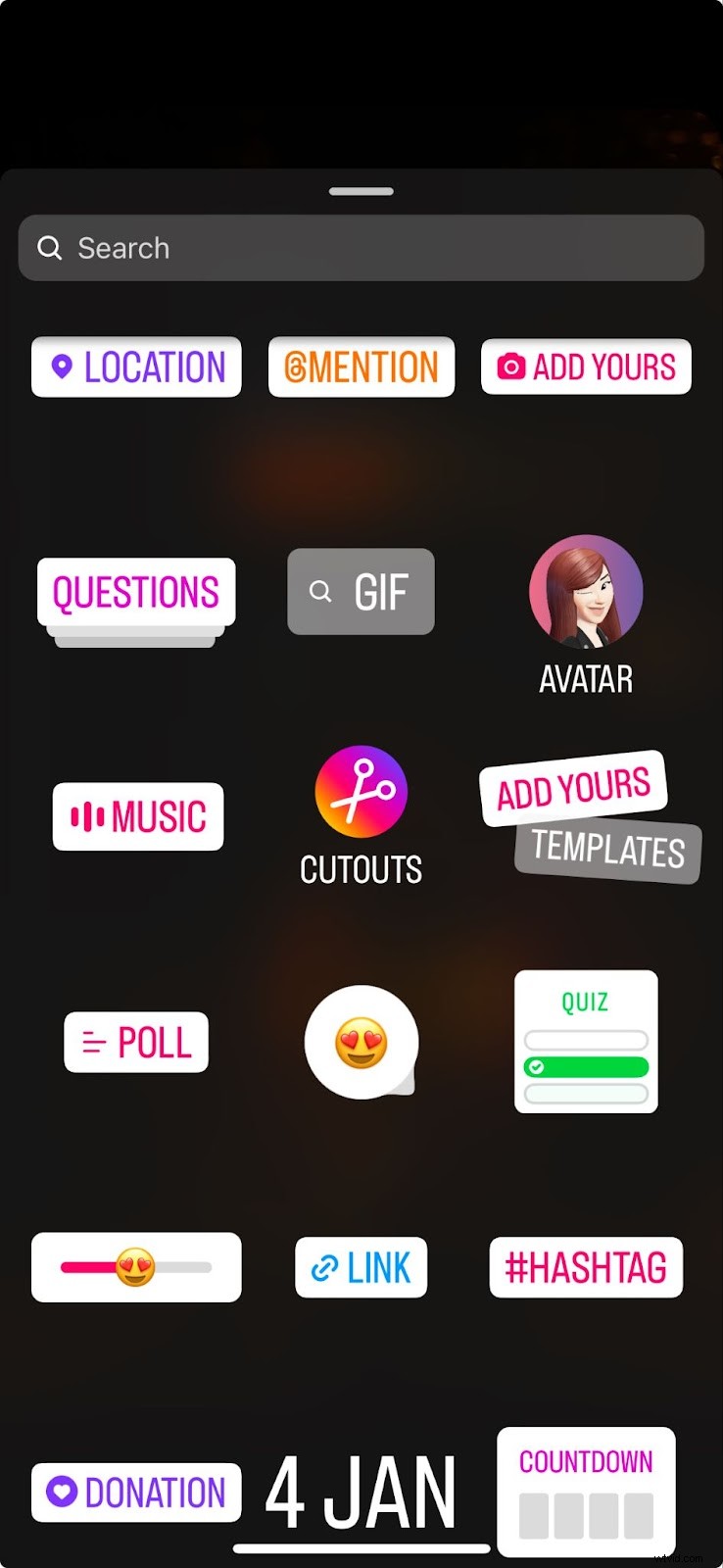Add a MENTION sticker
The image size is (723, 1568).
point(361,366)
